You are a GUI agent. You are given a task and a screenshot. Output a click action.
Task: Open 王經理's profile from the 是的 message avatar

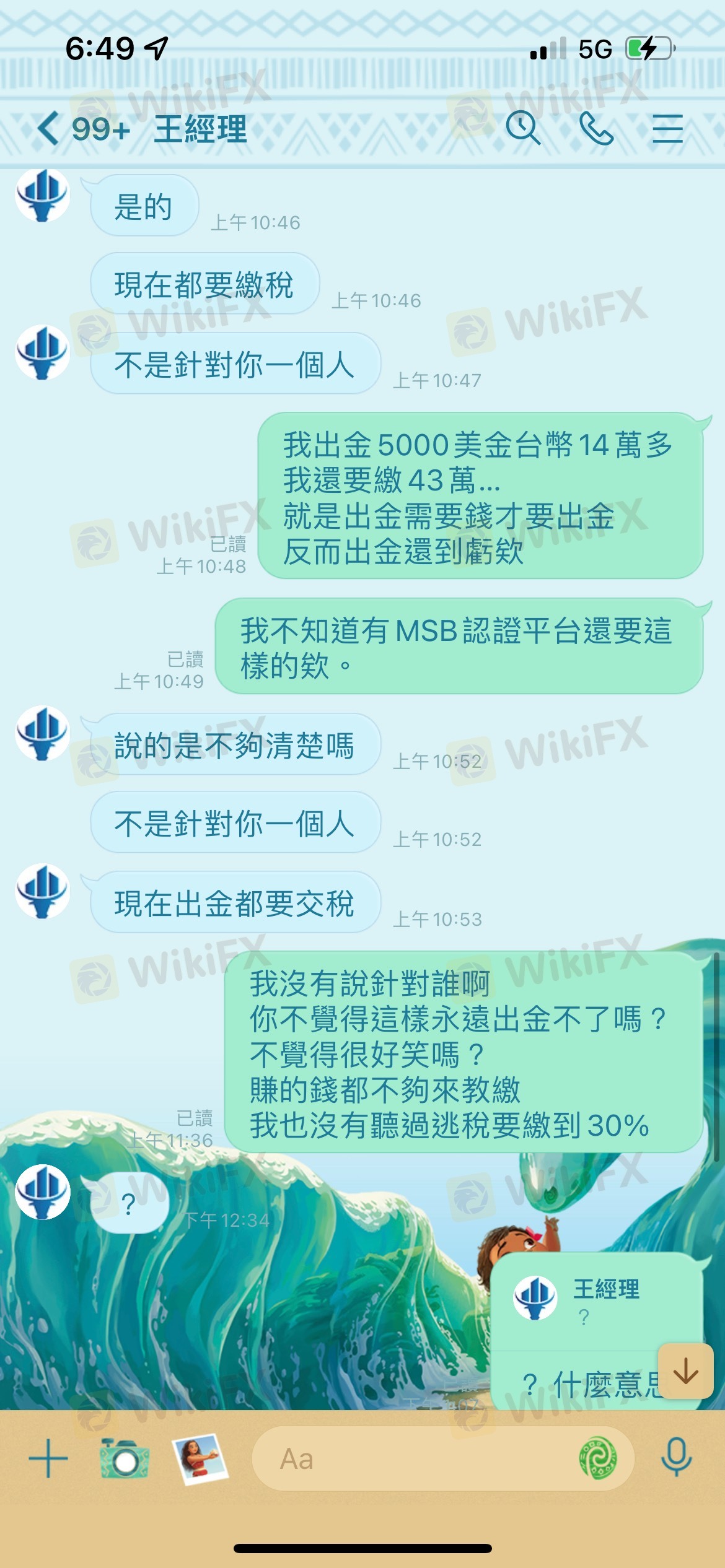coord(43,196)
